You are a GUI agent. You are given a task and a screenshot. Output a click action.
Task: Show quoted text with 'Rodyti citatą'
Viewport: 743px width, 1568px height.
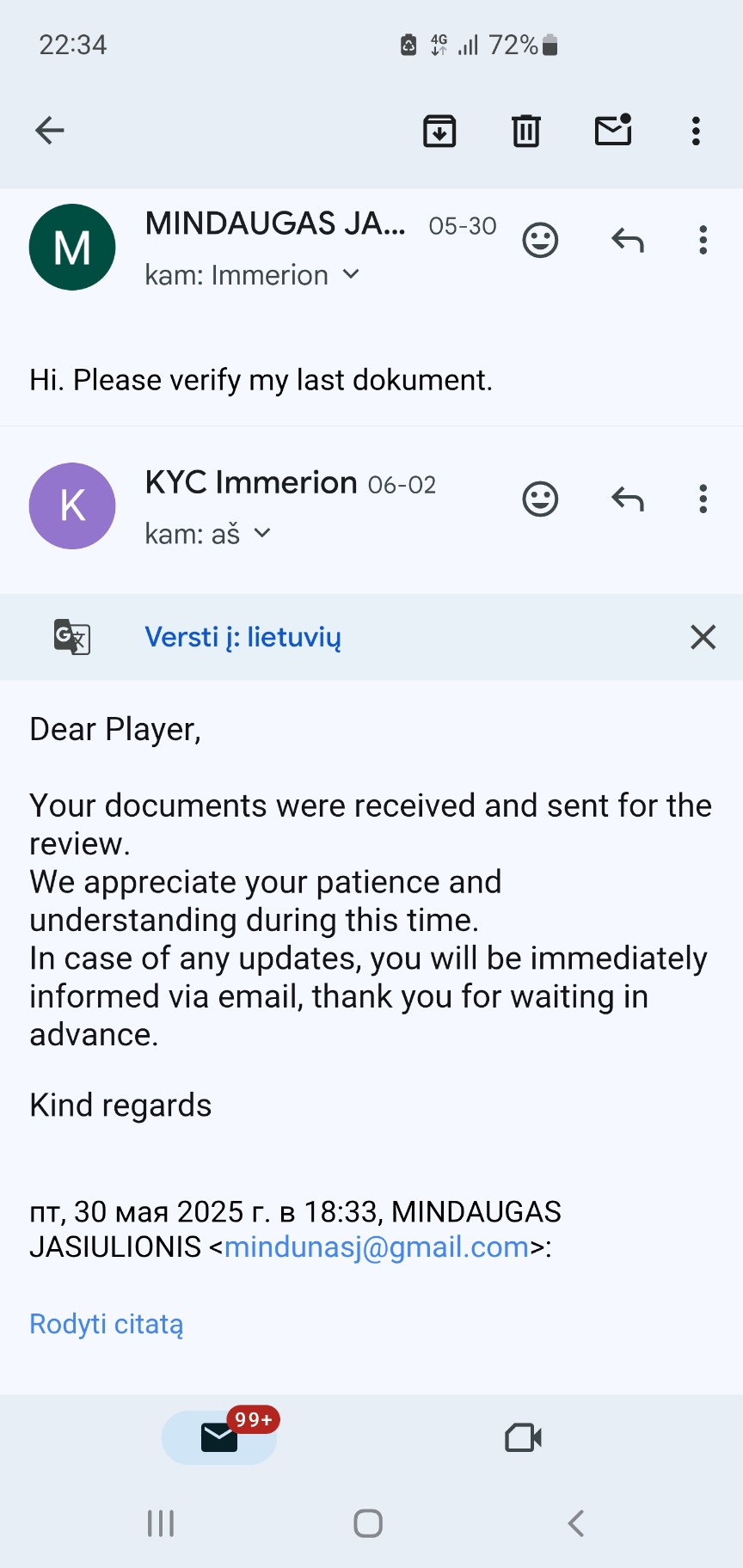point(107,1324)
